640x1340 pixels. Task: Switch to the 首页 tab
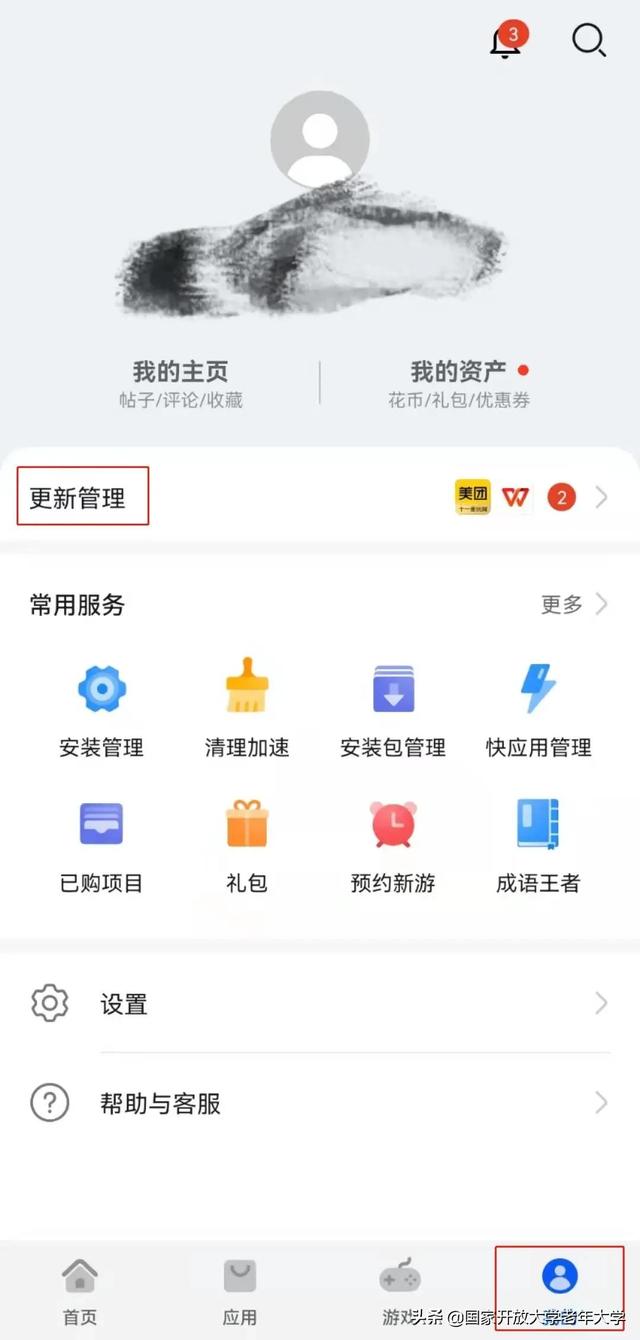[80, 1289]
